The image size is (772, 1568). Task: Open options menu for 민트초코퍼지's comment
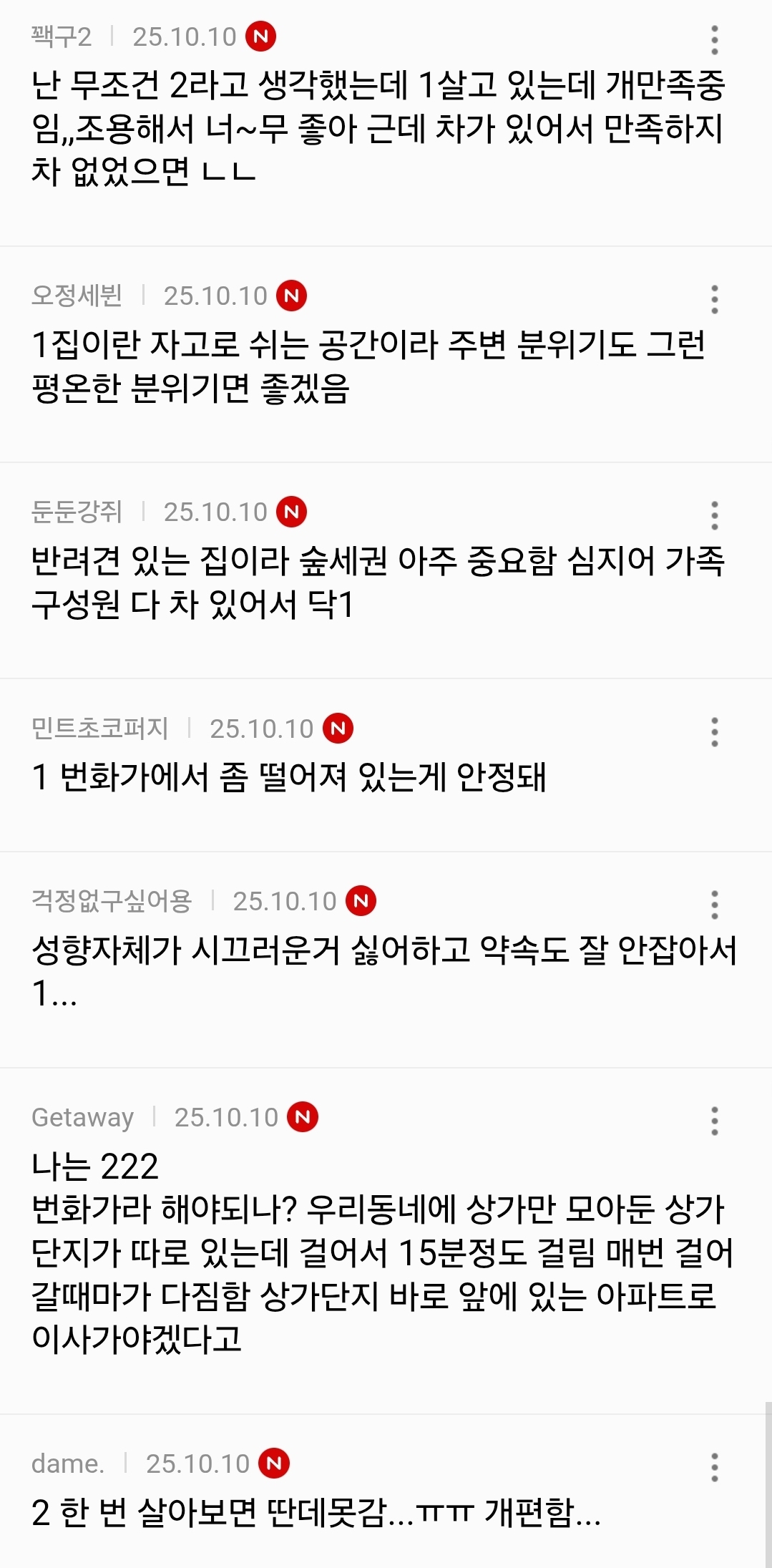point(714,732)
